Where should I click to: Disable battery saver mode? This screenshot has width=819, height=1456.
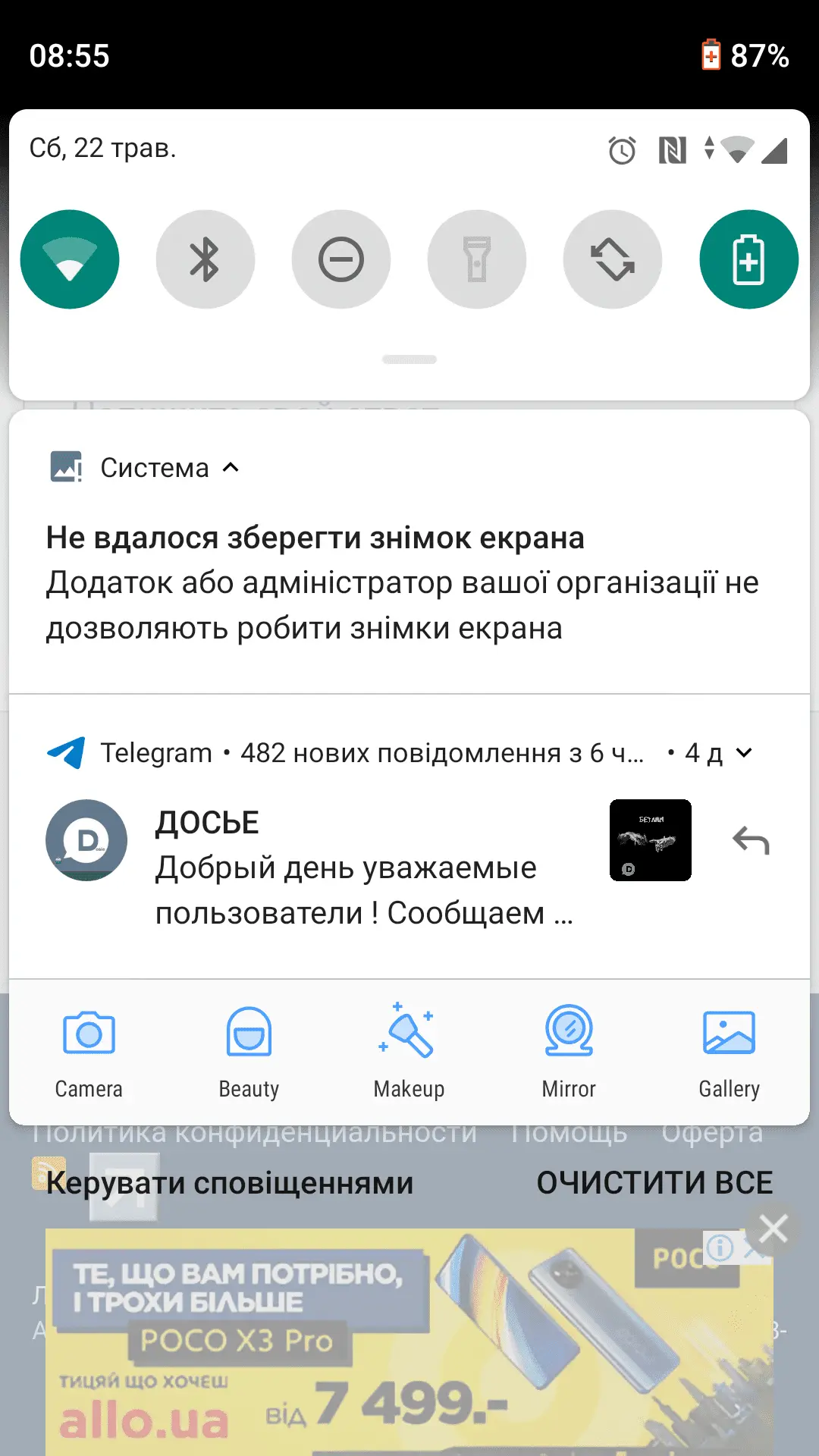point(748,259)
